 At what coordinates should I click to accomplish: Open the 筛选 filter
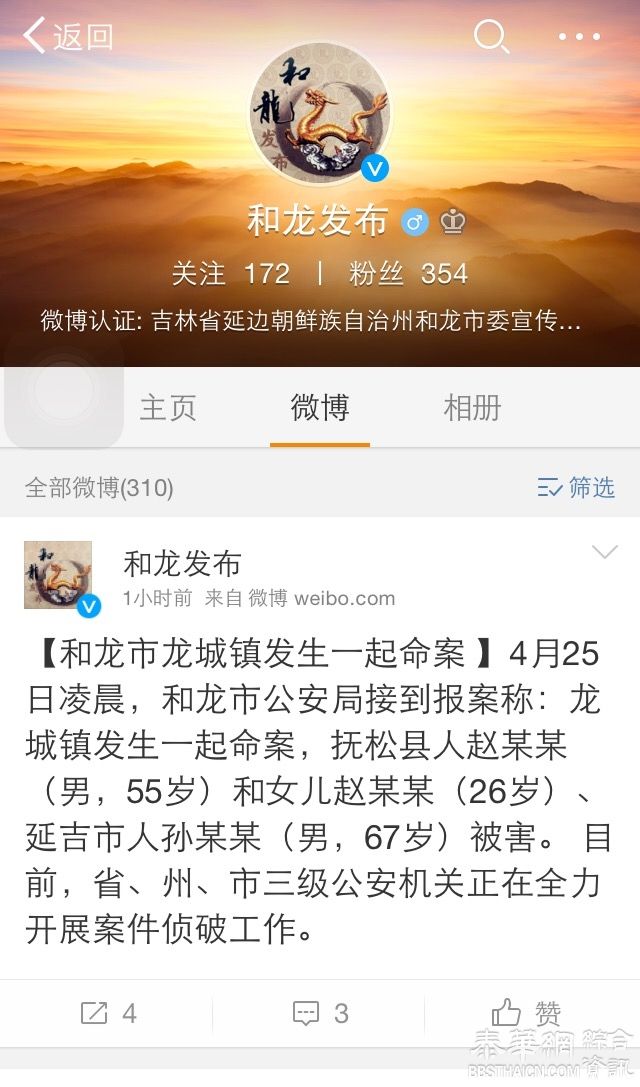576,487
